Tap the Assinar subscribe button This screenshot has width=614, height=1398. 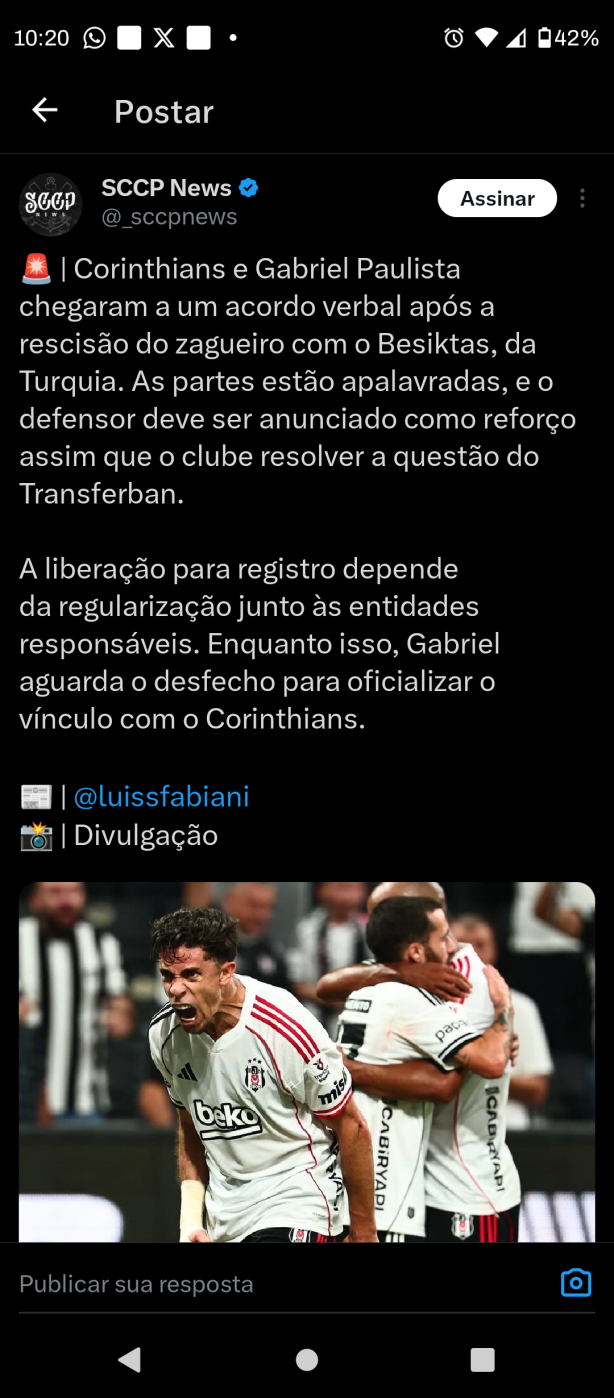click(x=497, y=198)
